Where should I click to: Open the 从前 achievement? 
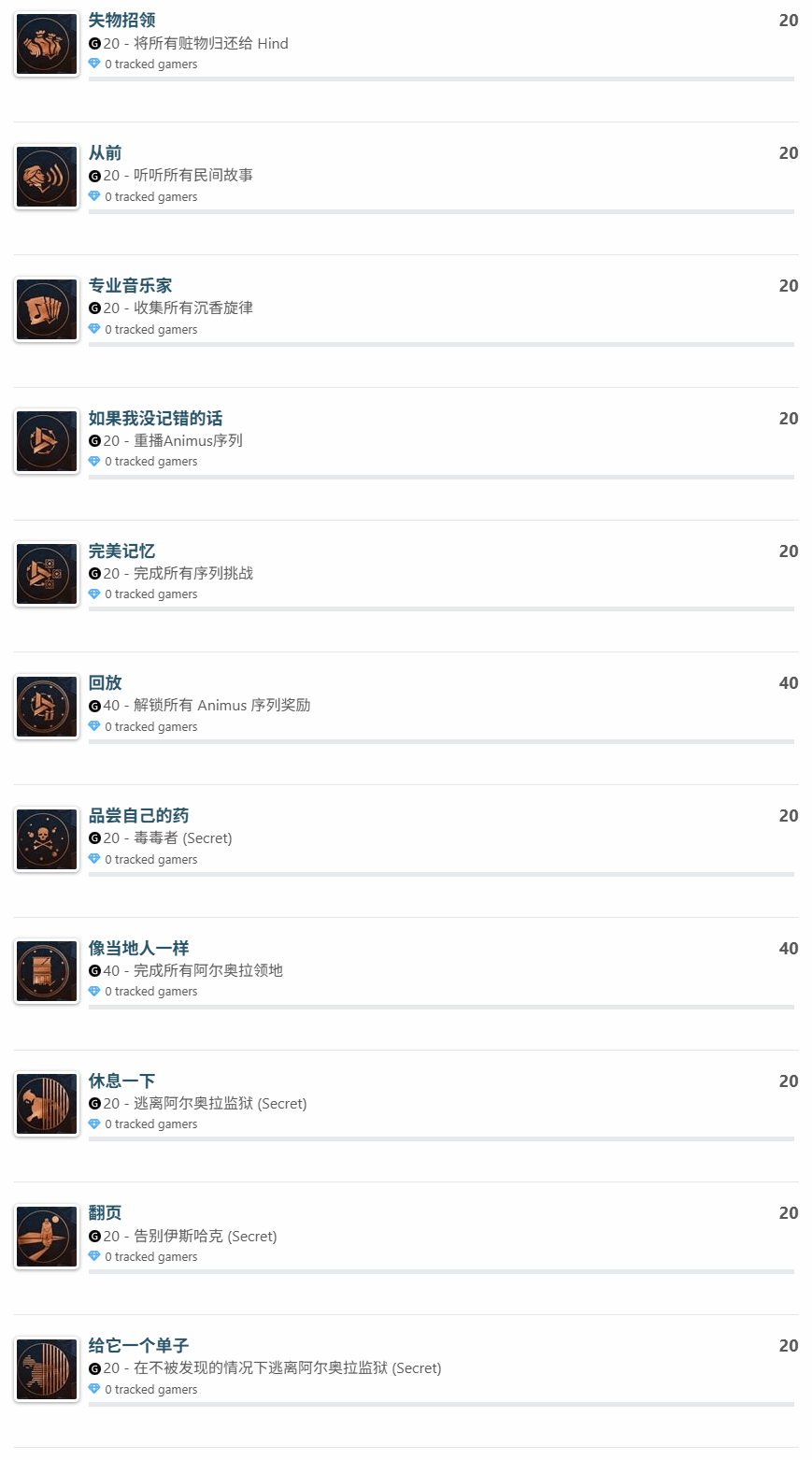(105, 153)
